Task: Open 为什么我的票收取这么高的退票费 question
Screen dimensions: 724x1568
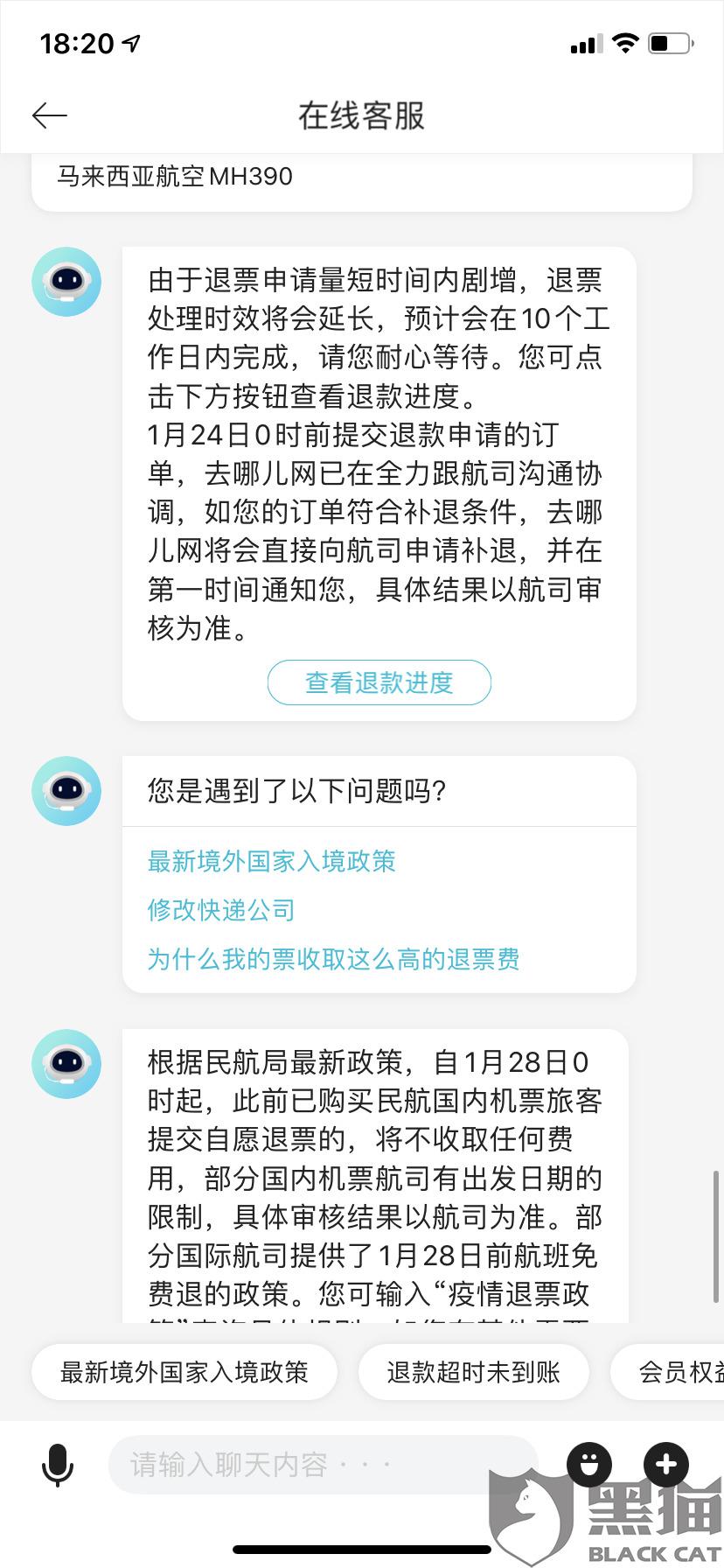Action: [333, 959]
